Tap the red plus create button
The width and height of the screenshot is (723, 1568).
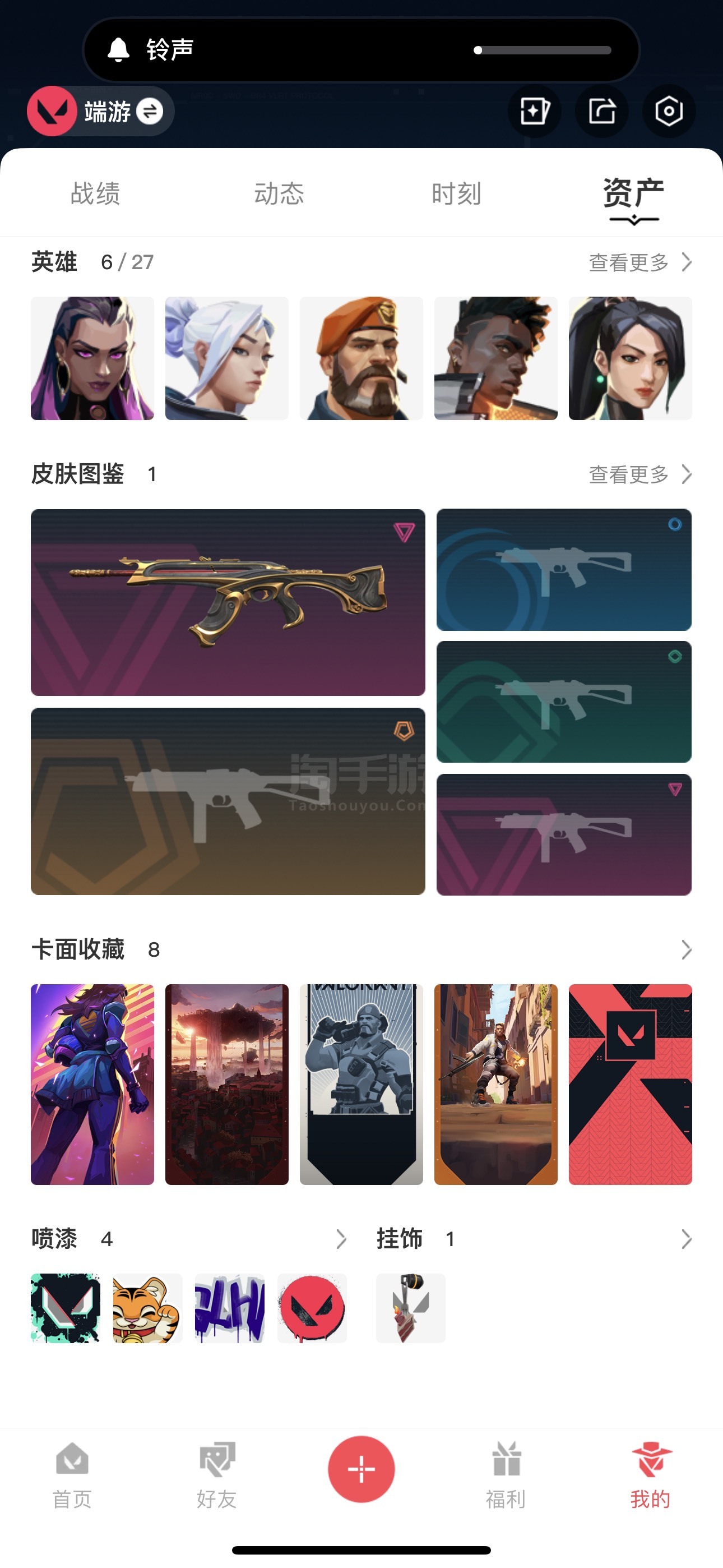pos(361,1469)
